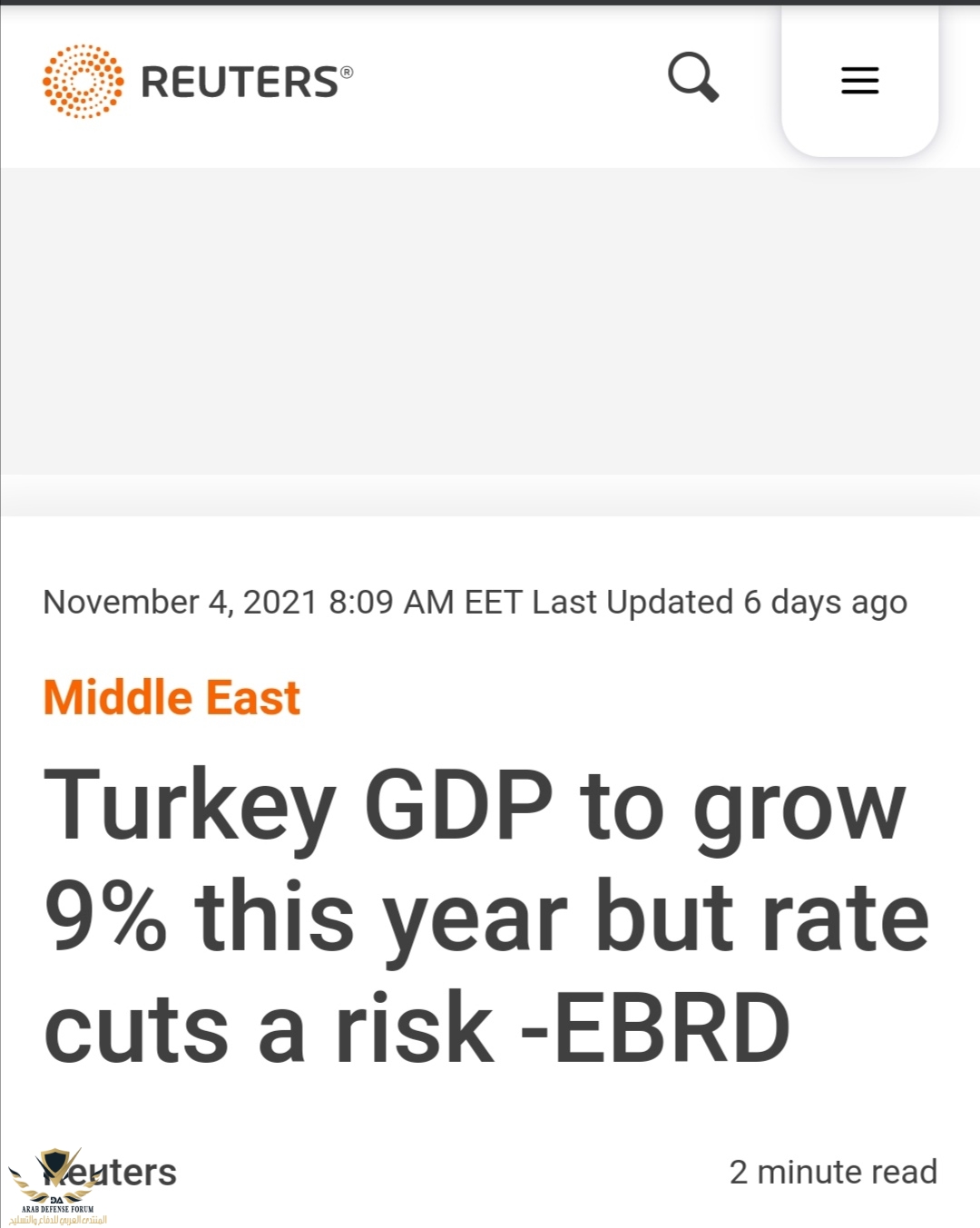Go to the Reuters homepage logo
The height and width of the screenshot is (1228, 980).
coord(198,82)
